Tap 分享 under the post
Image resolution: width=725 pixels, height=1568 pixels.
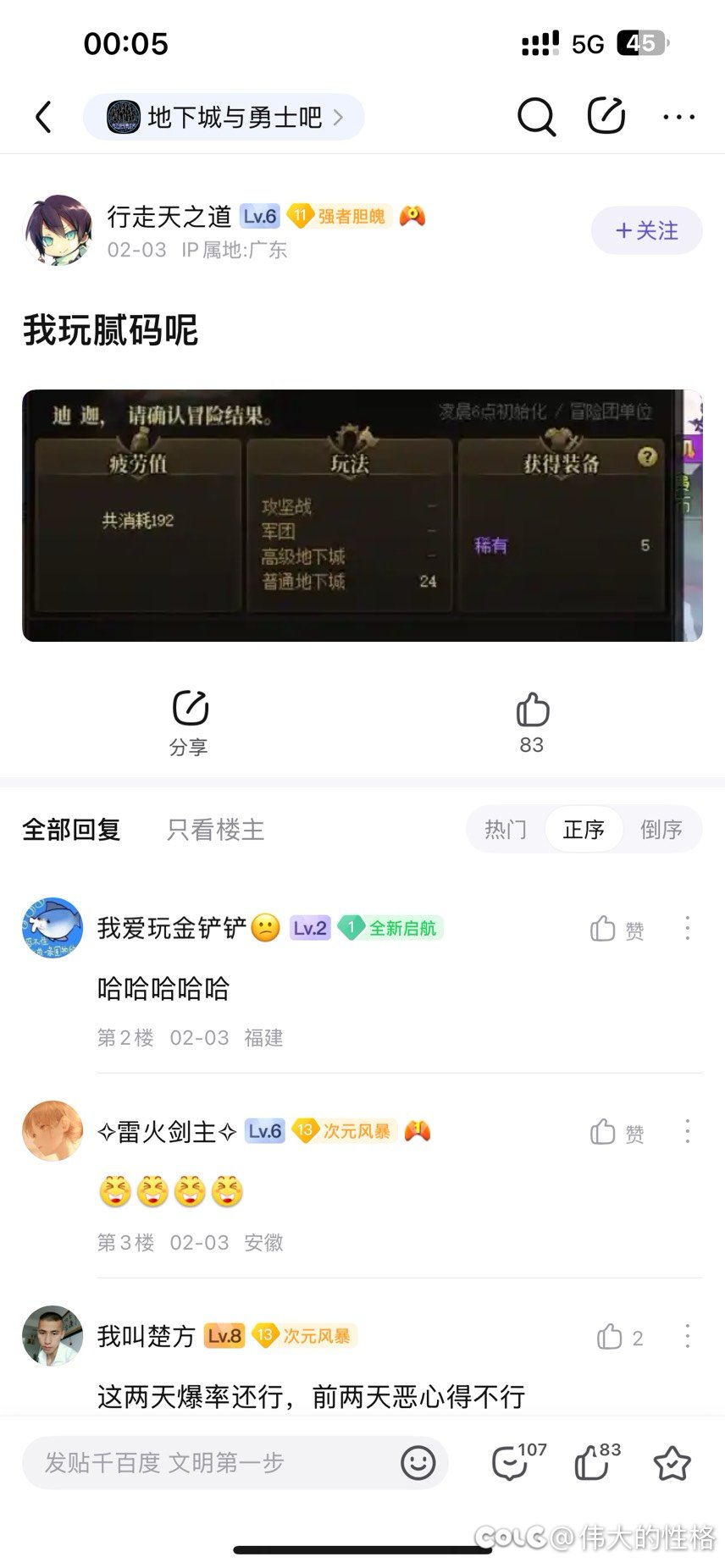189,723
